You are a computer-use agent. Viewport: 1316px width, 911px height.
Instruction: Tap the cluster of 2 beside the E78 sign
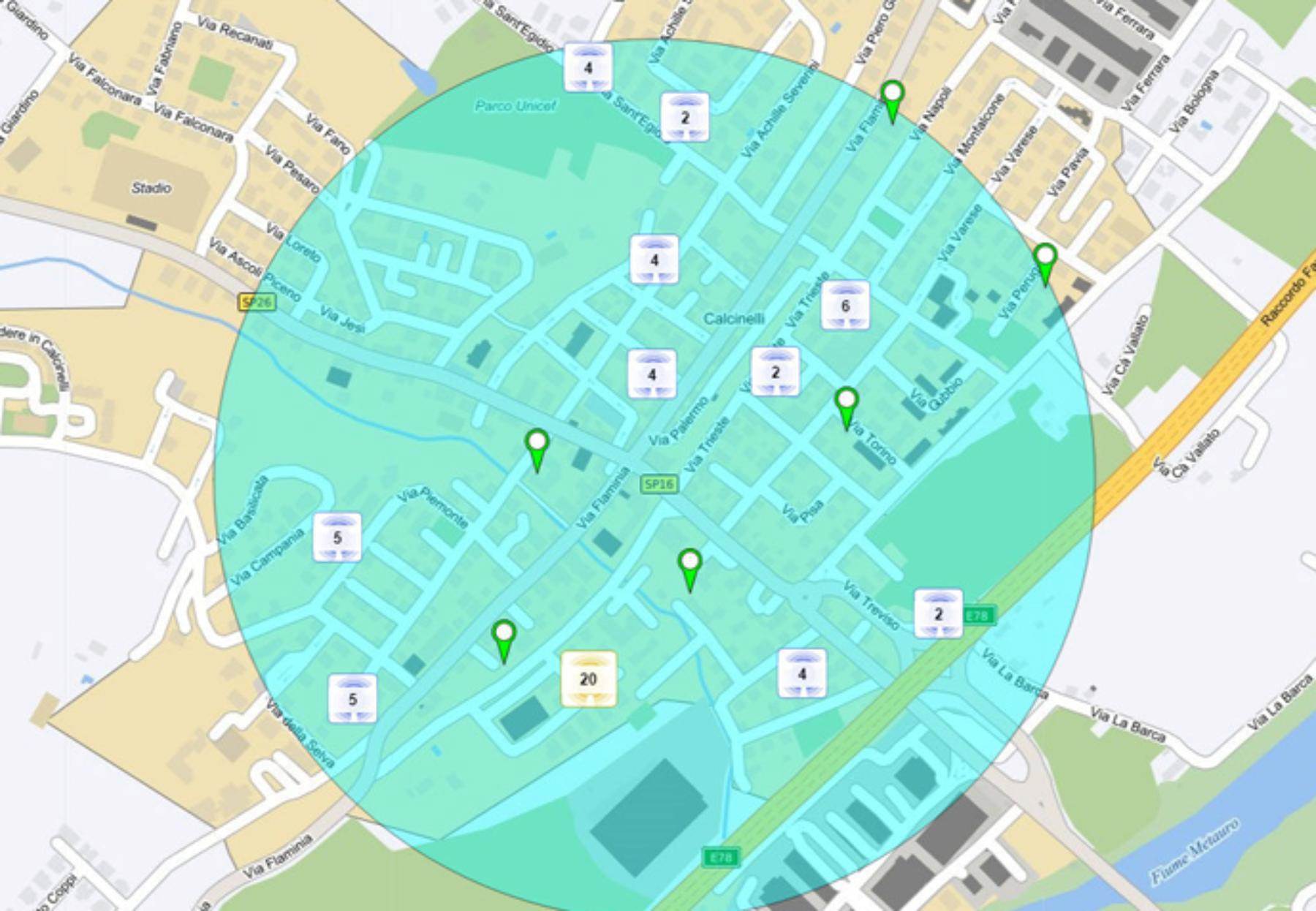pyautogui.click(x=939, y=613)
